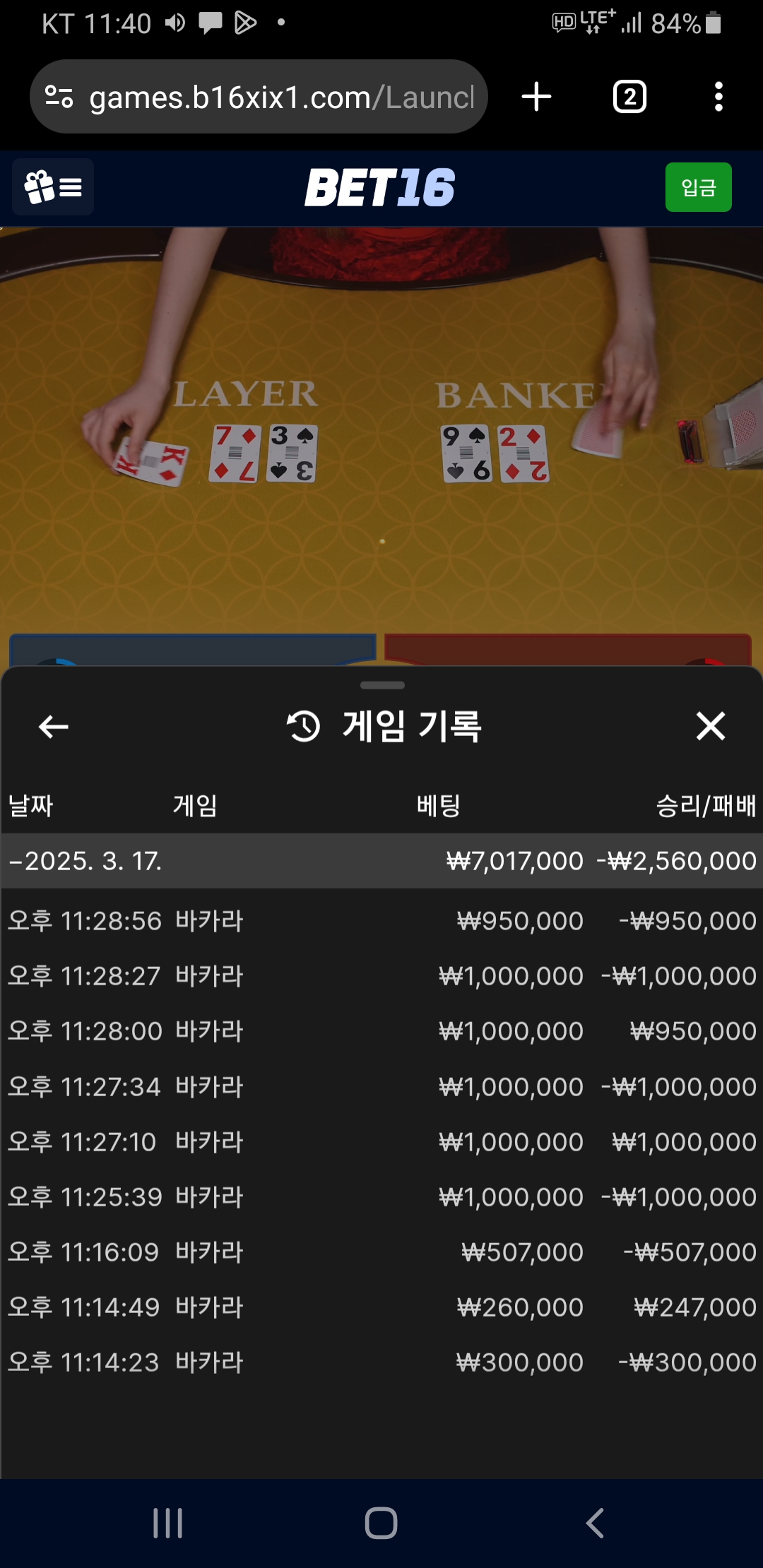This screenshot has width=763, height=1568.
Task: Open the 오후 11:14:23 바카라 record
Action: 381,1362
